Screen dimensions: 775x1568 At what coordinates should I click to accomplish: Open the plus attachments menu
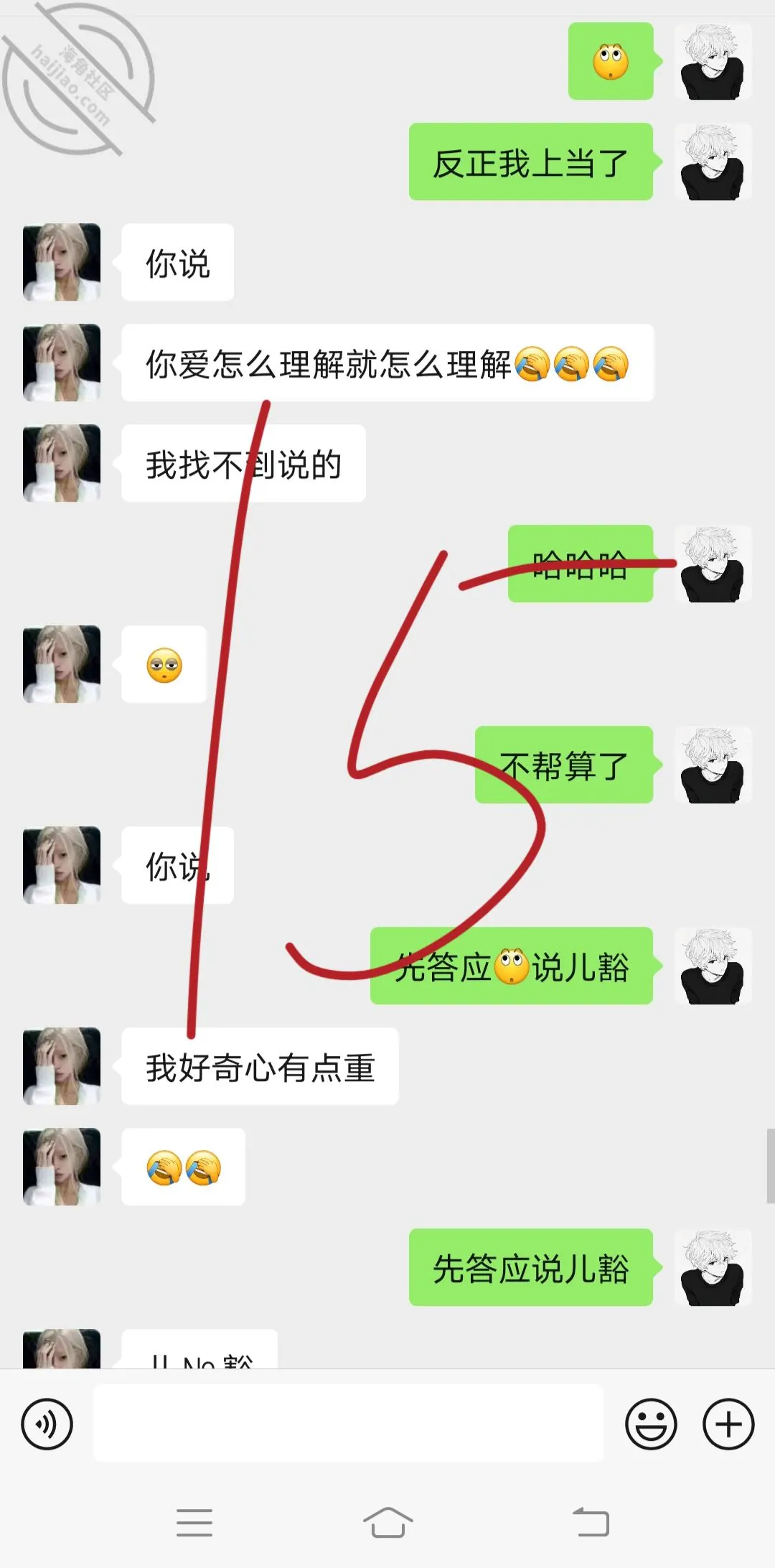click(728, 1424)
